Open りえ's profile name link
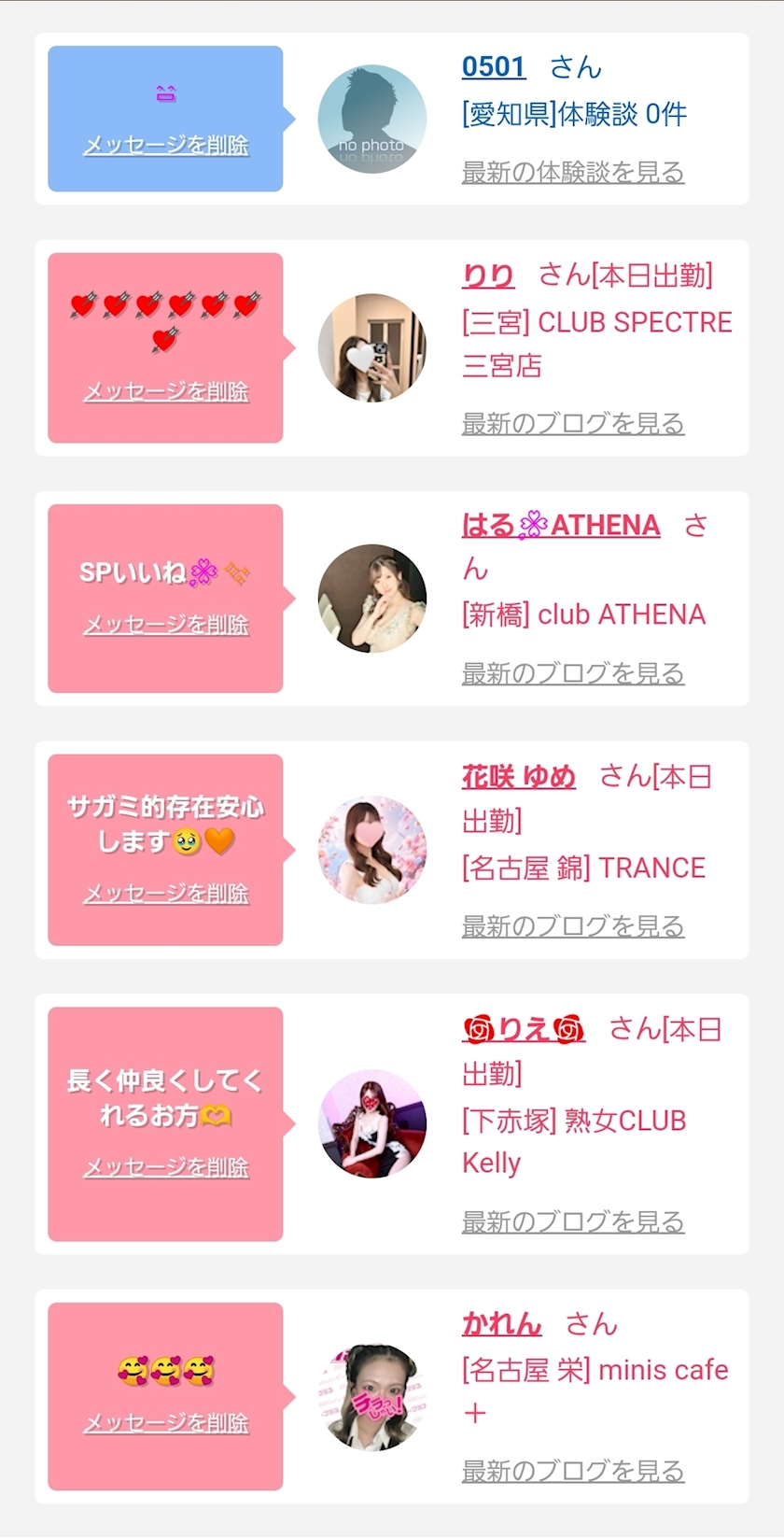This screenshot has width=784, height=1538. tap(524, 1030)
